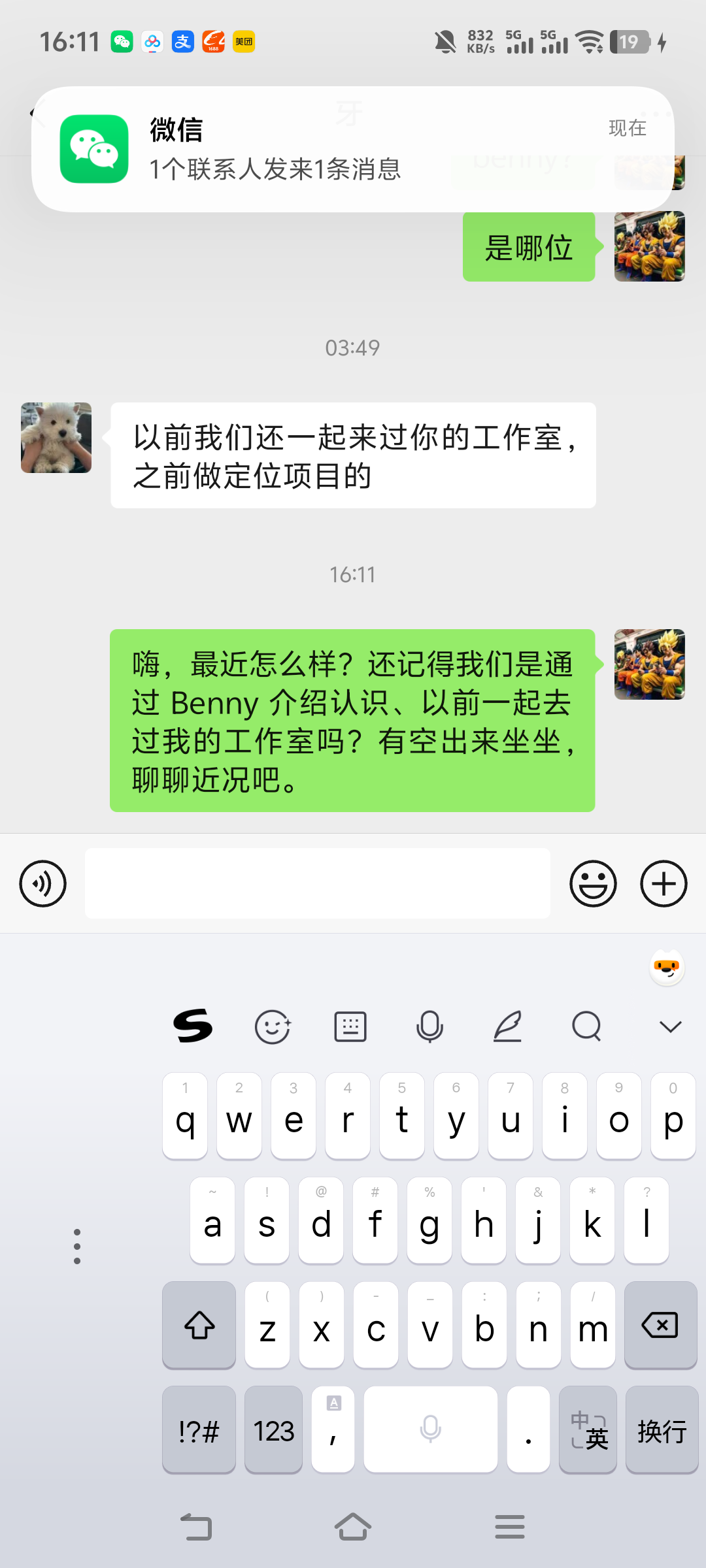Viewport: 706px width, 1568px height.
Task: Tap the shift key
Action: [199, 1326]
